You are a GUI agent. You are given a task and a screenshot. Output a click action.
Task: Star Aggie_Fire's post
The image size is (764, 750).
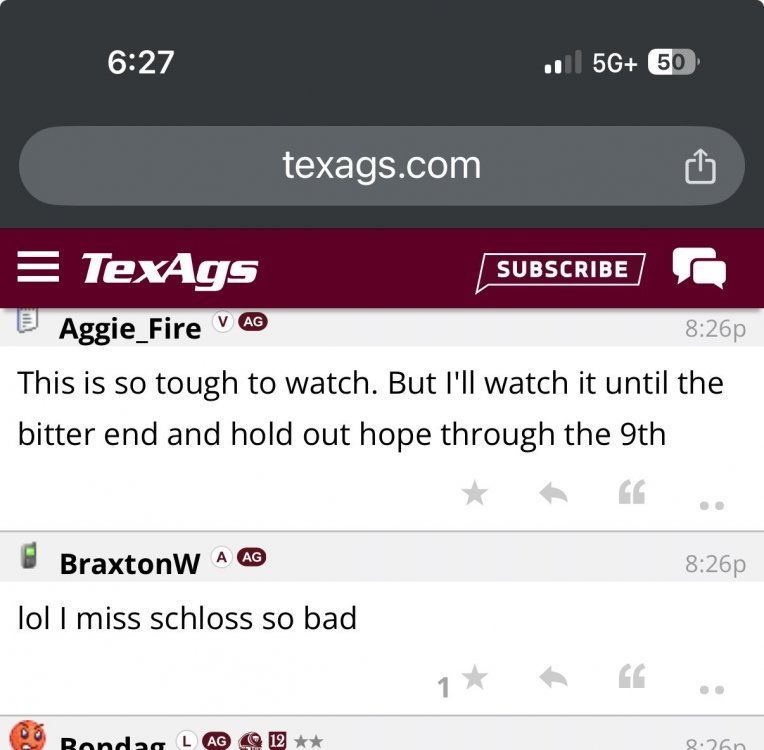[x=475, y=492]
